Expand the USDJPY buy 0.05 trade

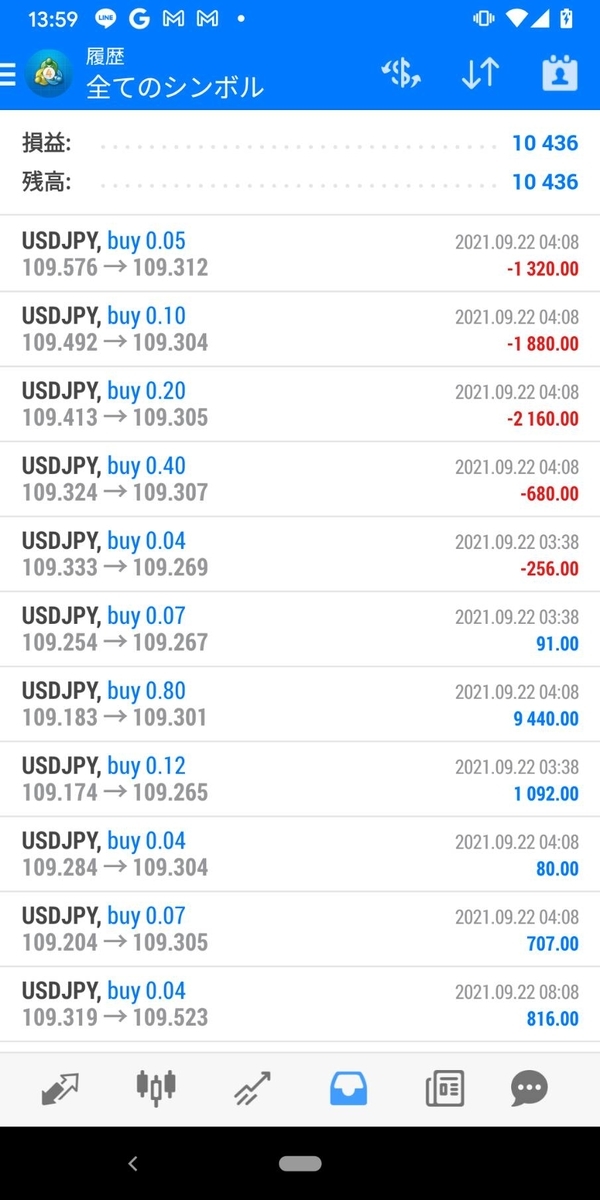300,254
